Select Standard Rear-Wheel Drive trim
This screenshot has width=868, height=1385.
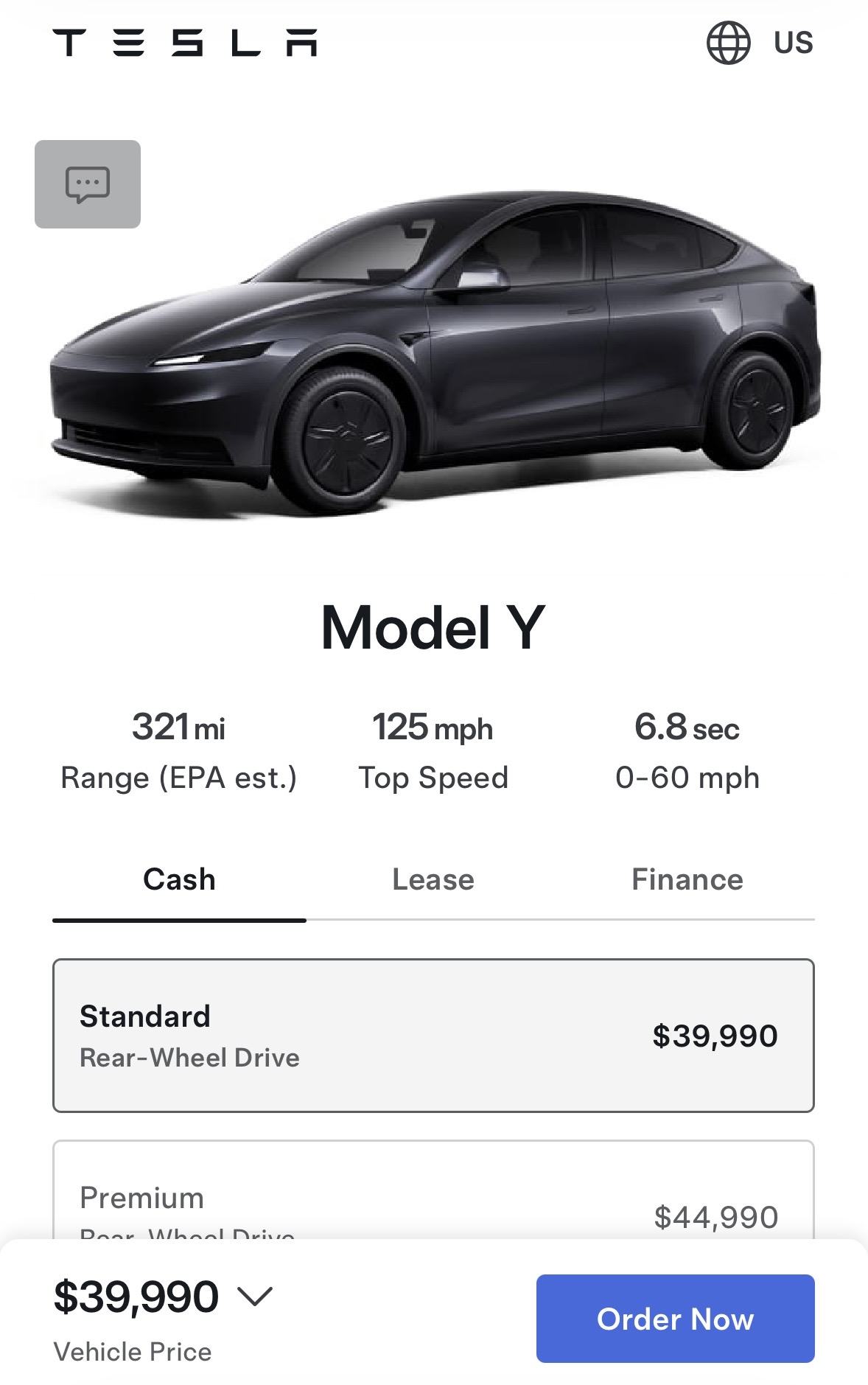click(433, 1035)
